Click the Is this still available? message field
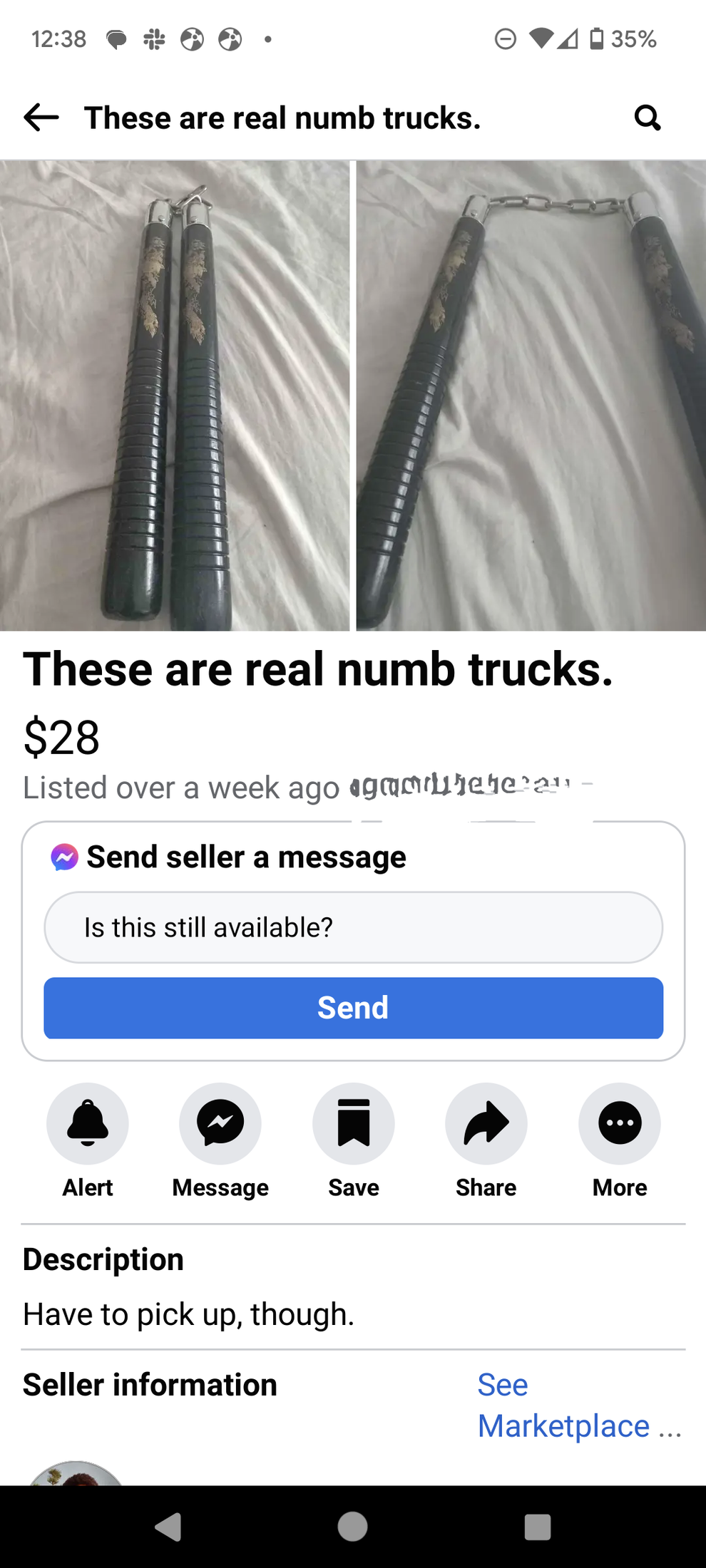The image size is (706, 1568). [x=353, y=927]
